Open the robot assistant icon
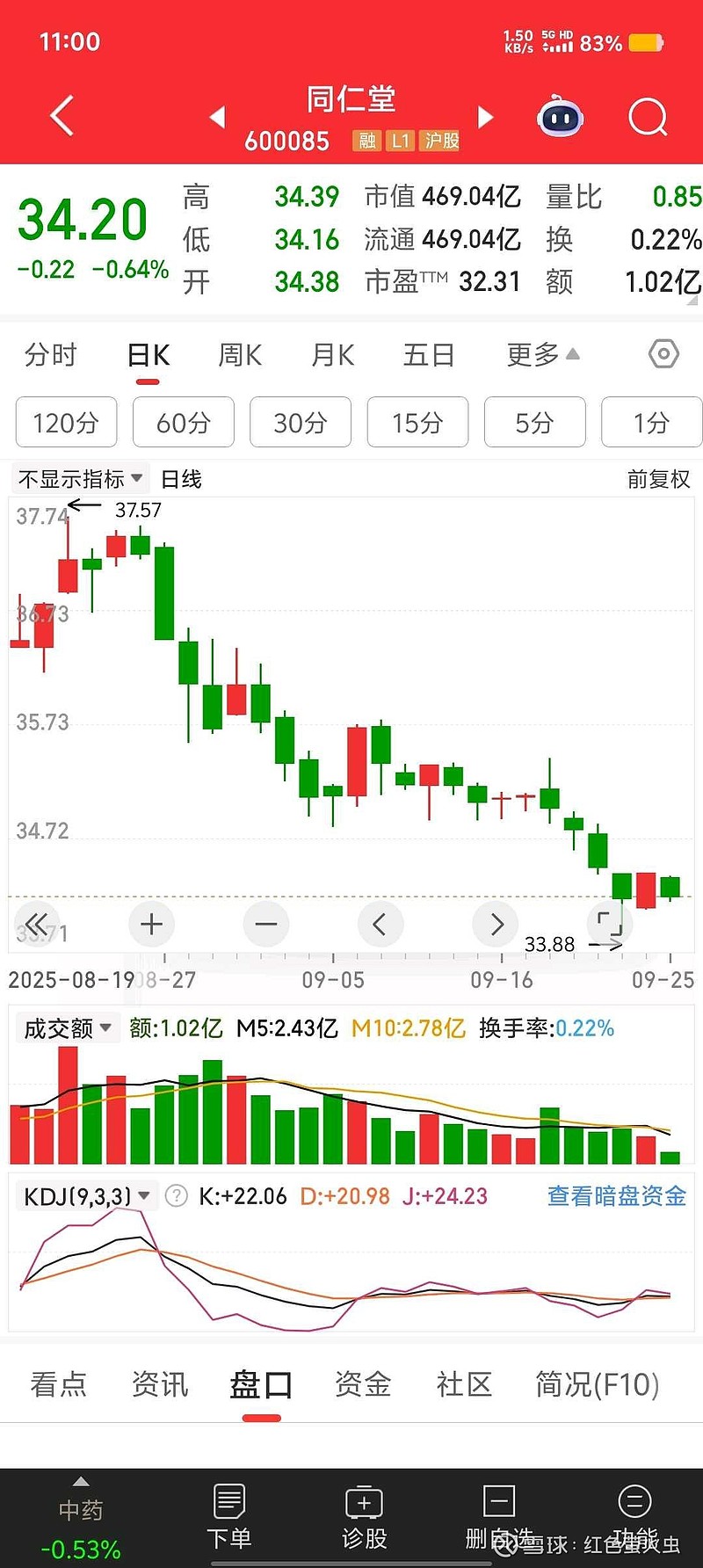703x1568 pixels. (560, 117)
